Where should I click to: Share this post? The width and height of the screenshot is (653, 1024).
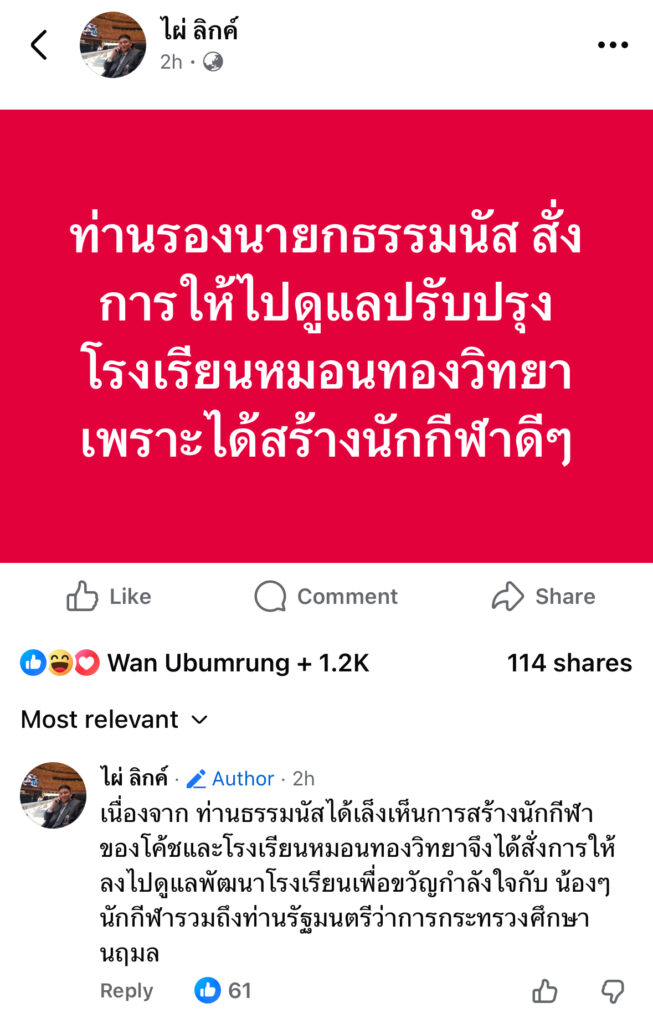click(x=544, y=597)
